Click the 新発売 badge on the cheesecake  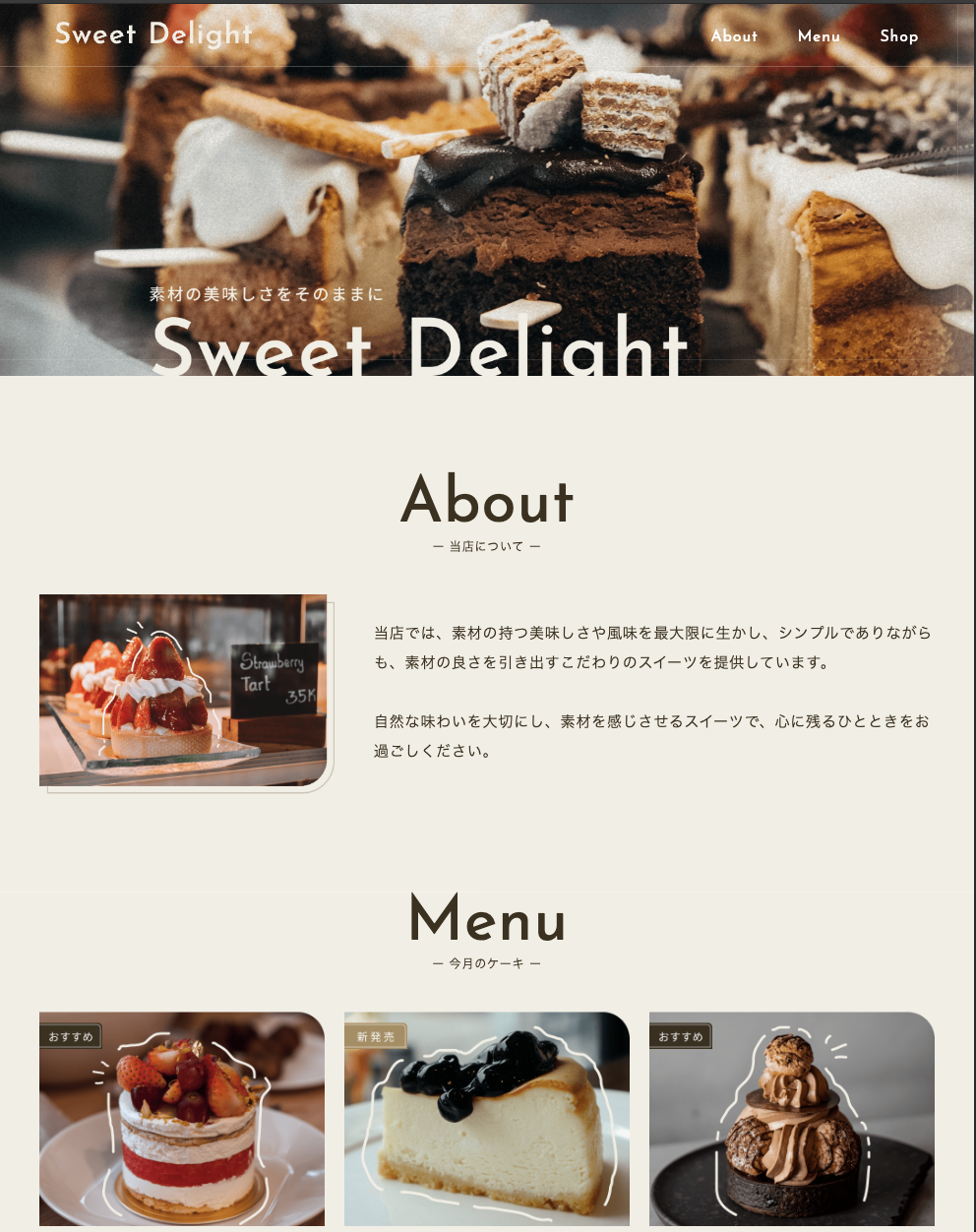tap(374, 1036)
